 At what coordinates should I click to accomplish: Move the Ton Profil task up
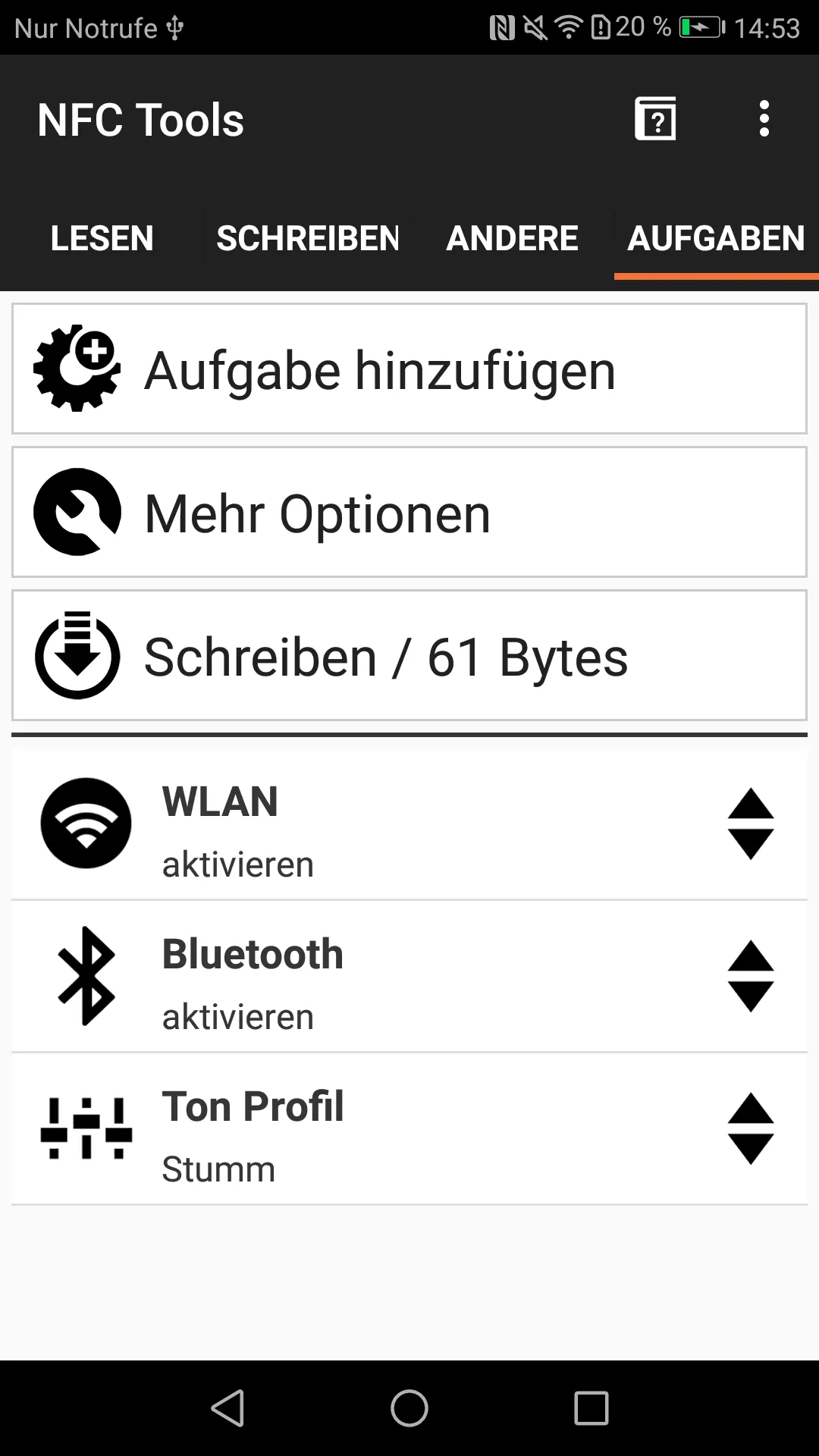(751, 1108)
